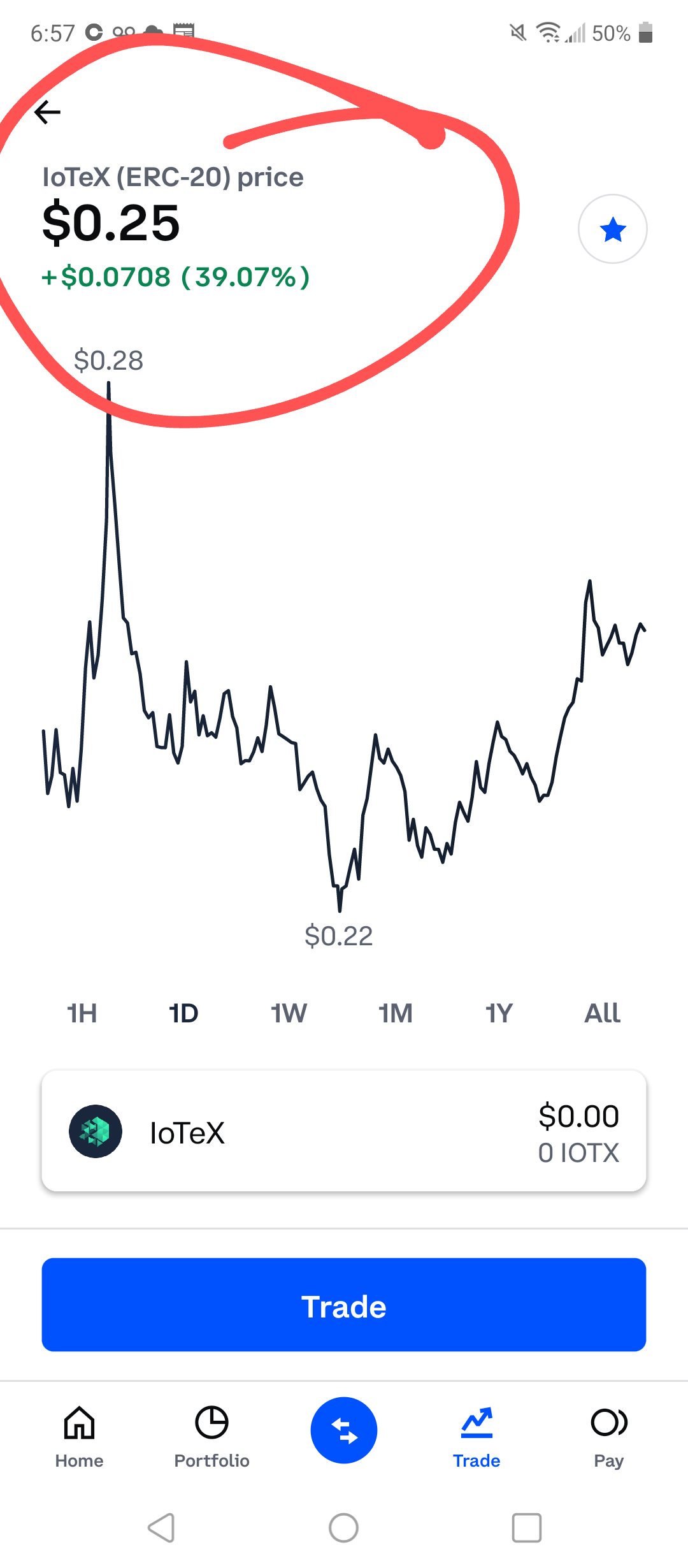
Task: Toggle the watchlist star for IoTeX
Action: tap(613, 229)
